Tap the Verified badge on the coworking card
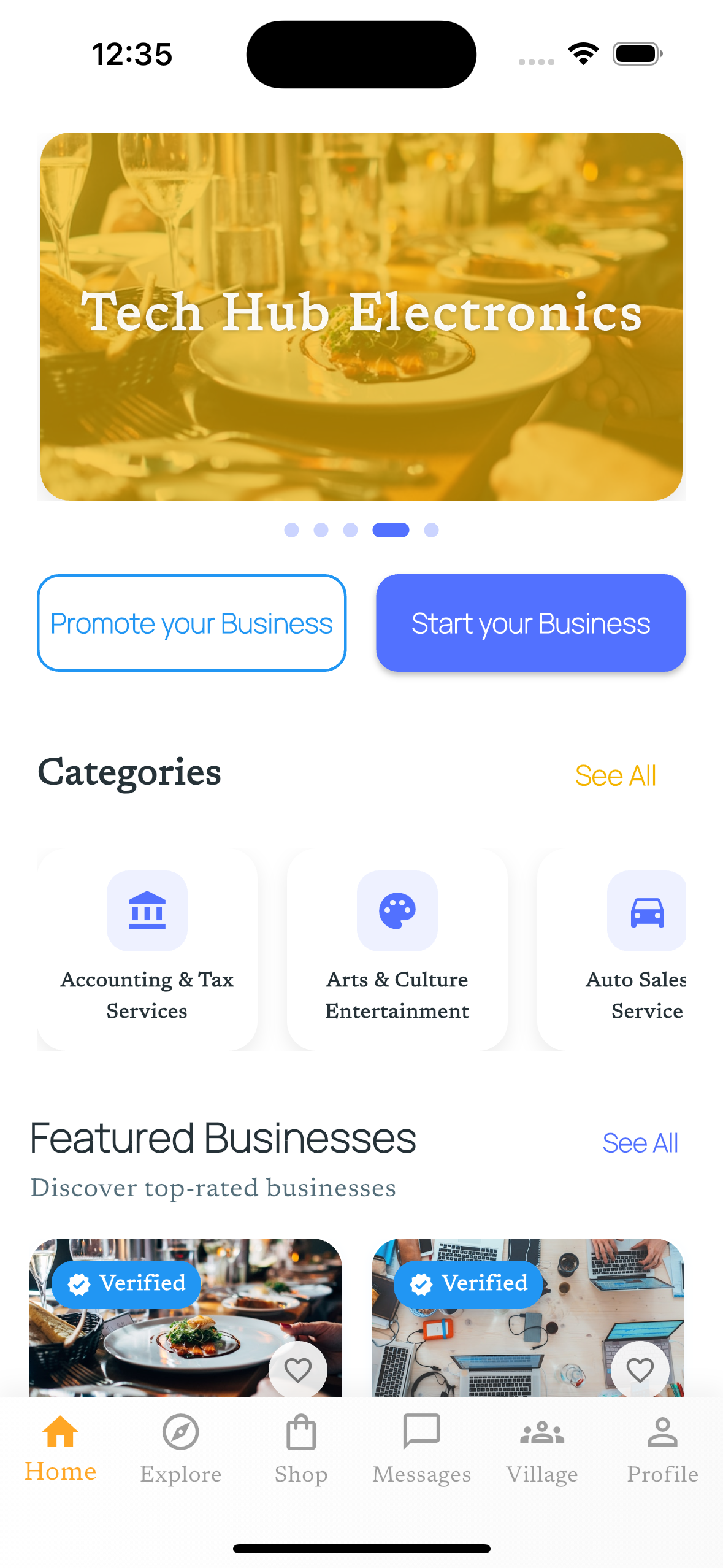Screen dimensions: 723x1568 coord(467,1284)
